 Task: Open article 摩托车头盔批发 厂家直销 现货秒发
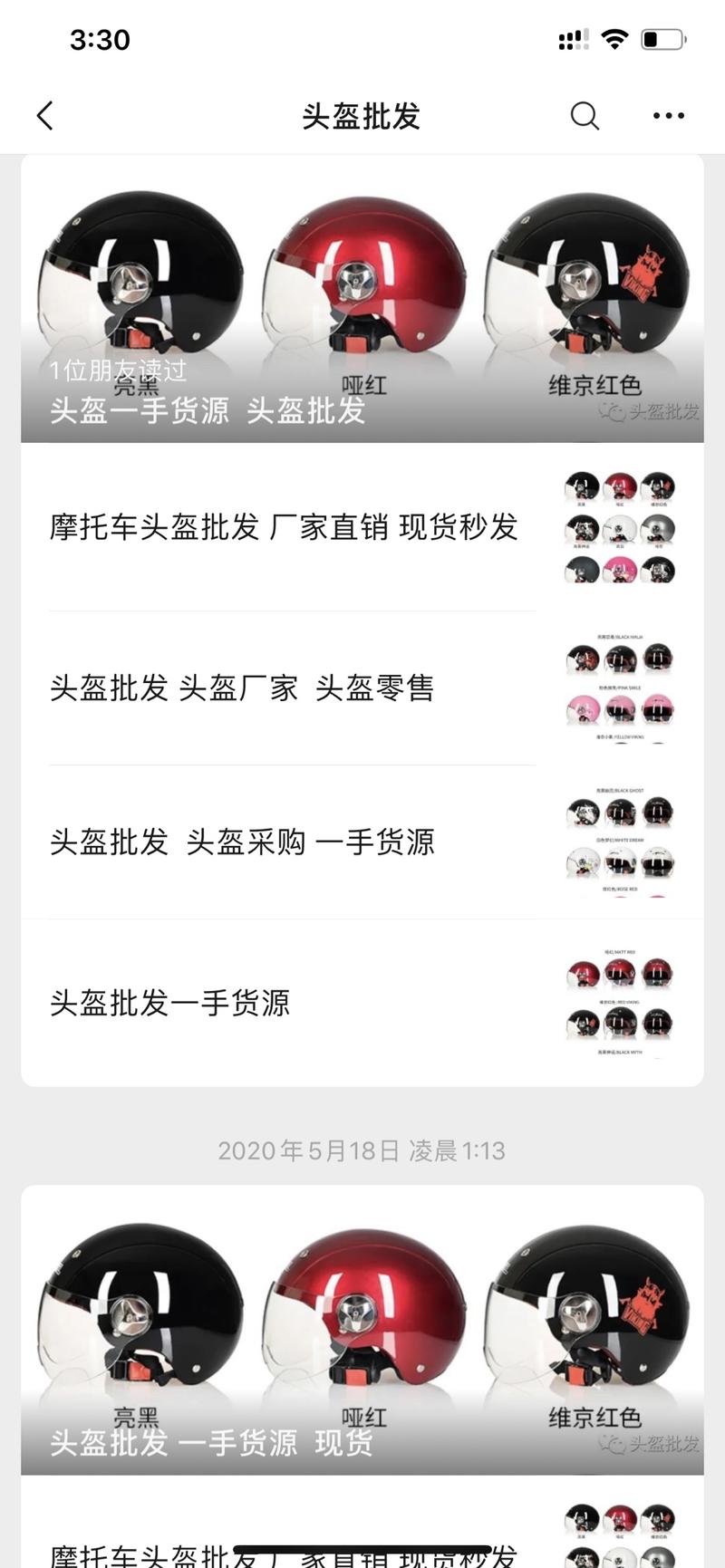pos(283,529)
